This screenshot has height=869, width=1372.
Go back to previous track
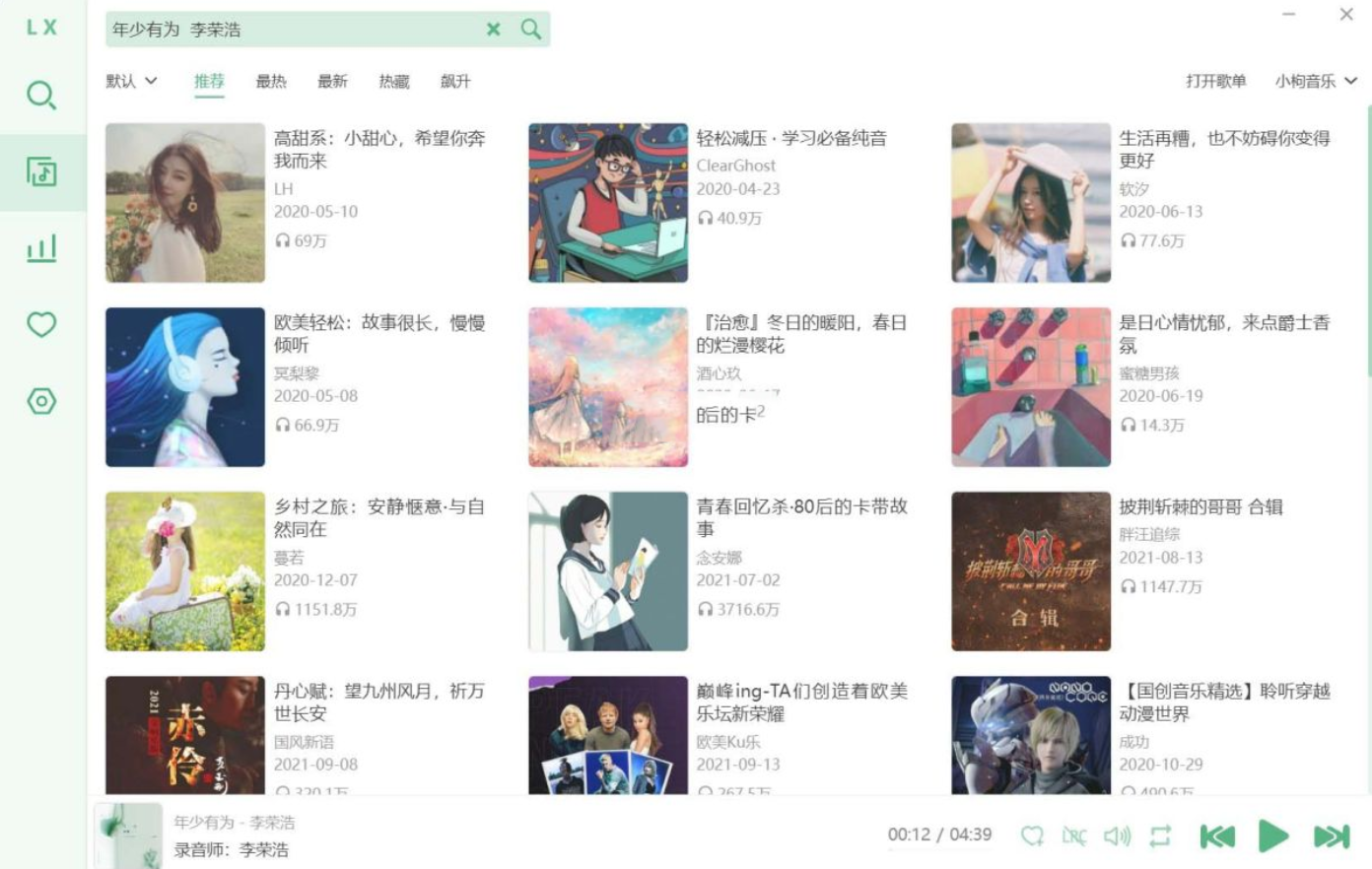pyautogui.click(x=1217, y=836)
